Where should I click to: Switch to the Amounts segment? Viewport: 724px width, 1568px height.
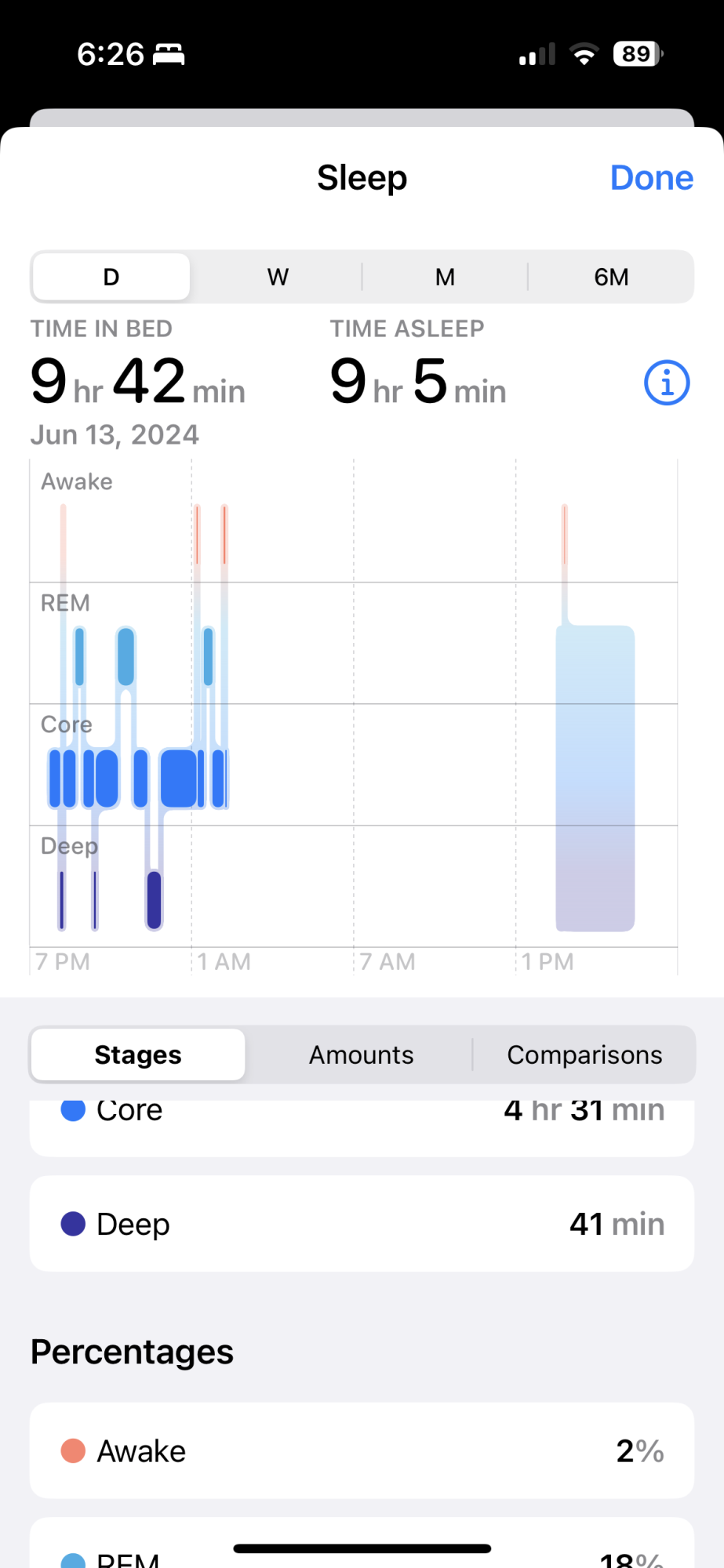[361, 1055]
